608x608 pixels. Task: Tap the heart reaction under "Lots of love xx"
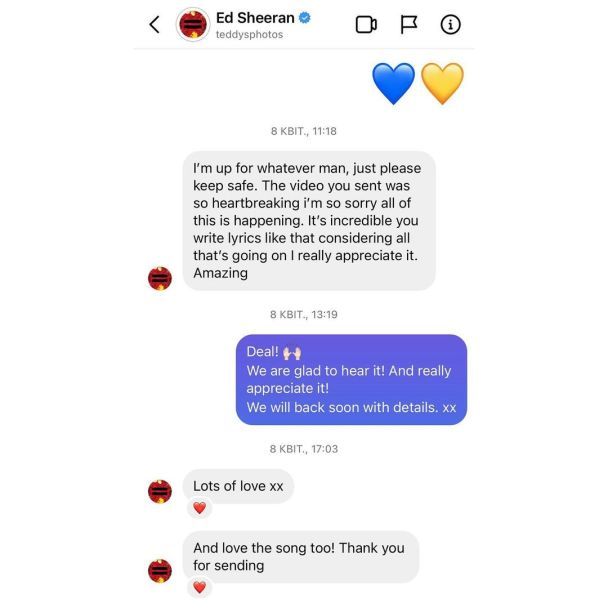199,508
